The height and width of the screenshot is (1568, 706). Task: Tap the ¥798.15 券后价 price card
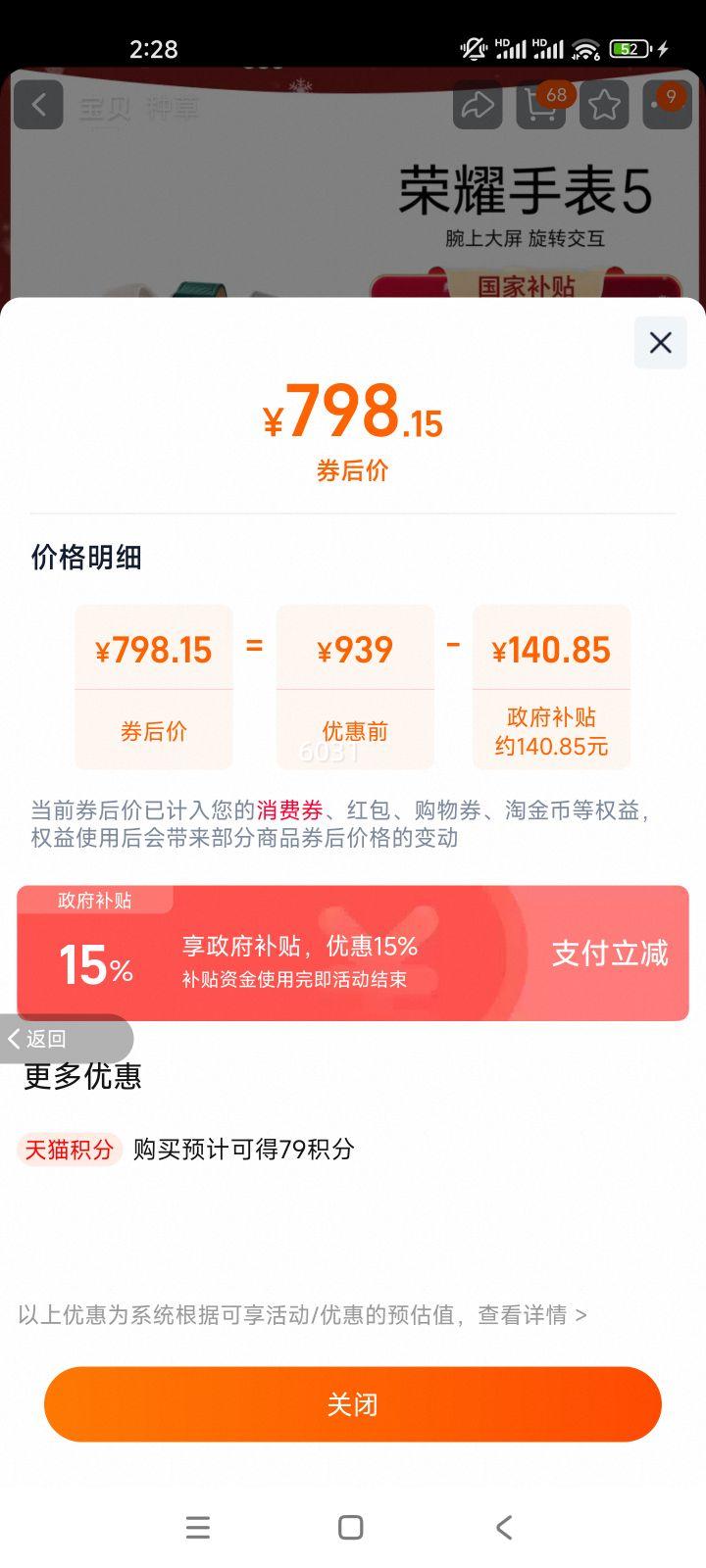[x=154, y=687]
